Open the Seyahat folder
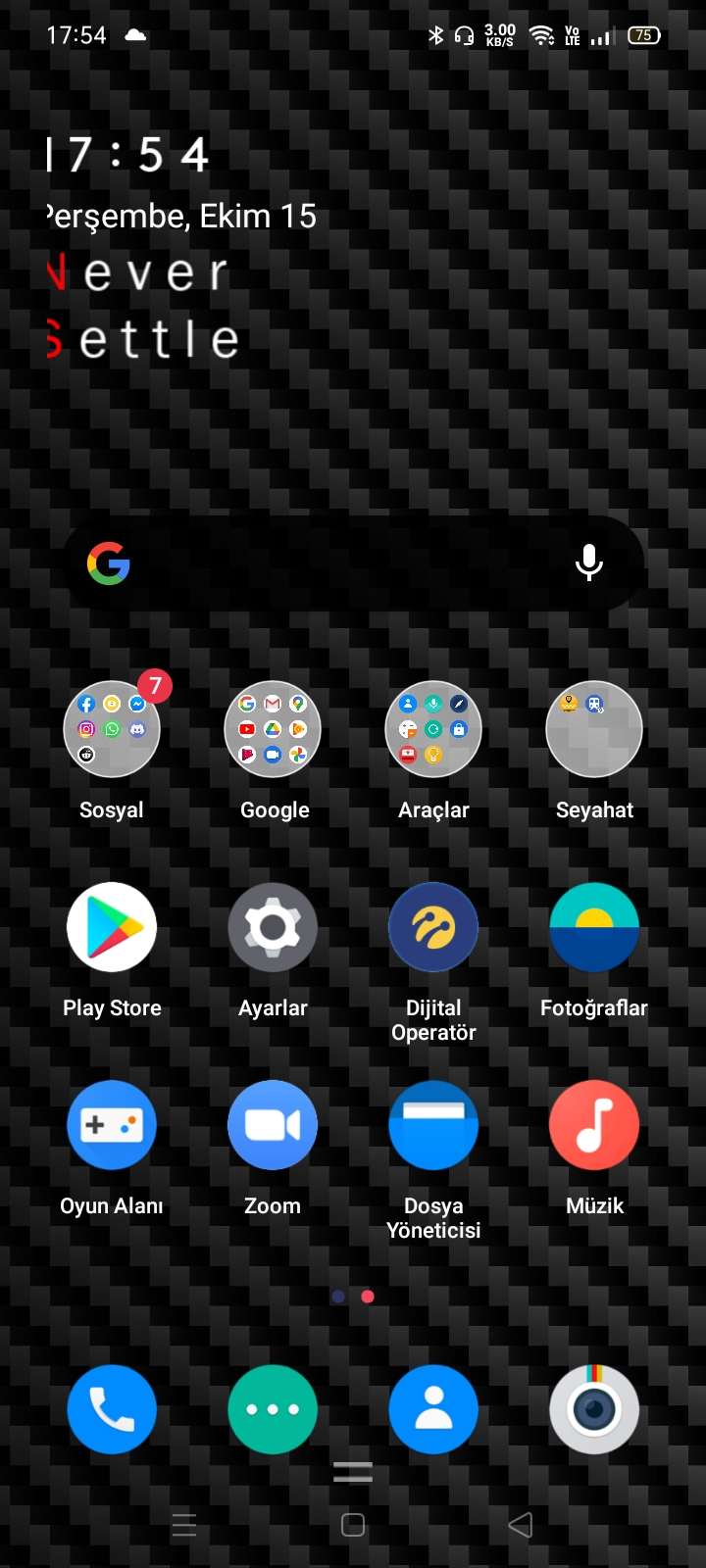Image resolution: width=706 pixels, height=1568 pixels. (x=594, y=730)
